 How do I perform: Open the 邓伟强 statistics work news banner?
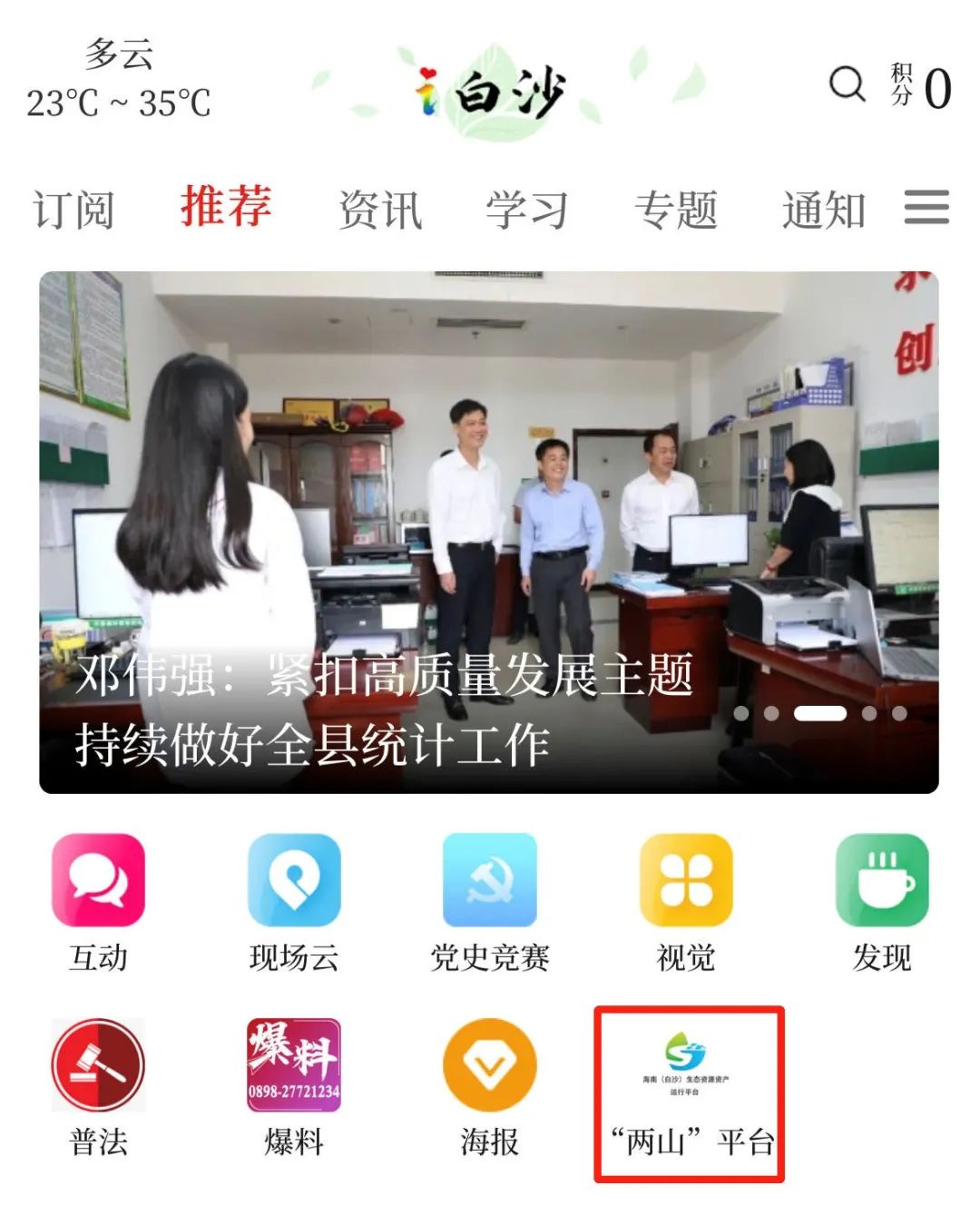click(488, 532)
